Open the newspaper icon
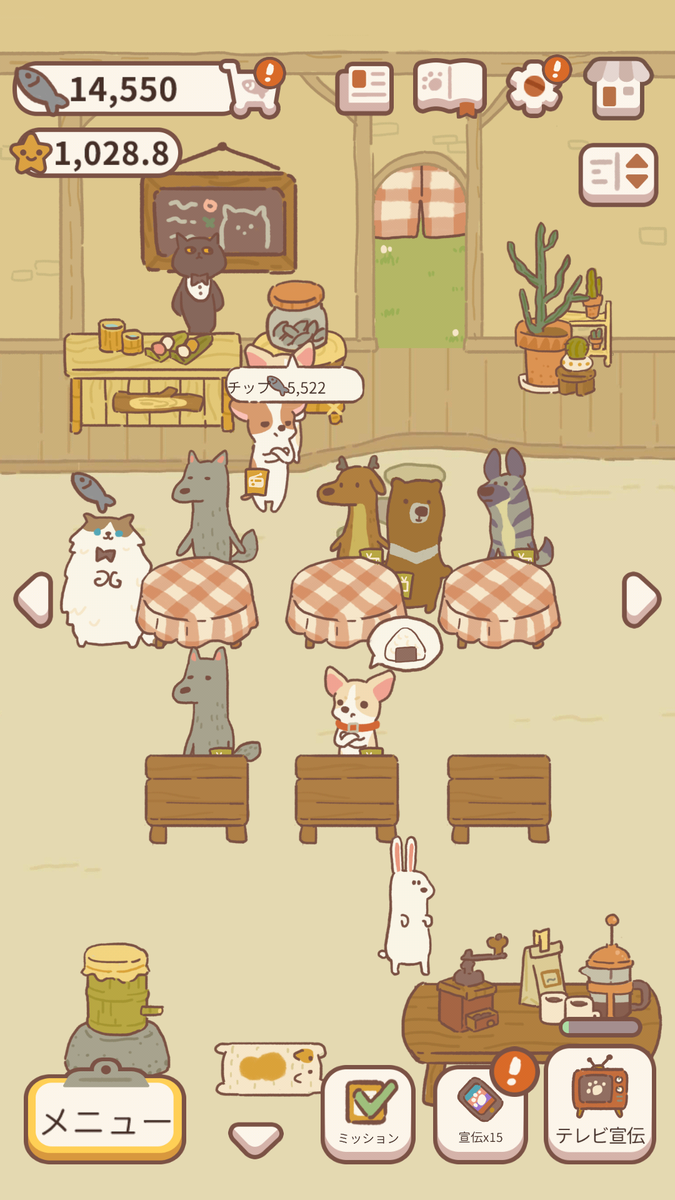The height and width of the screenshot is (1200, 675). 364,88
